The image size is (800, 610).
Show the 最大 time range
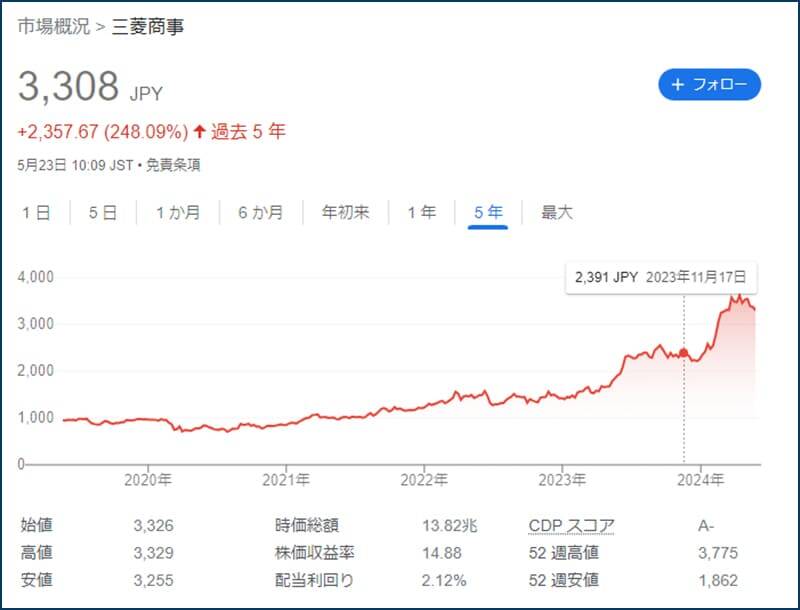557,212
